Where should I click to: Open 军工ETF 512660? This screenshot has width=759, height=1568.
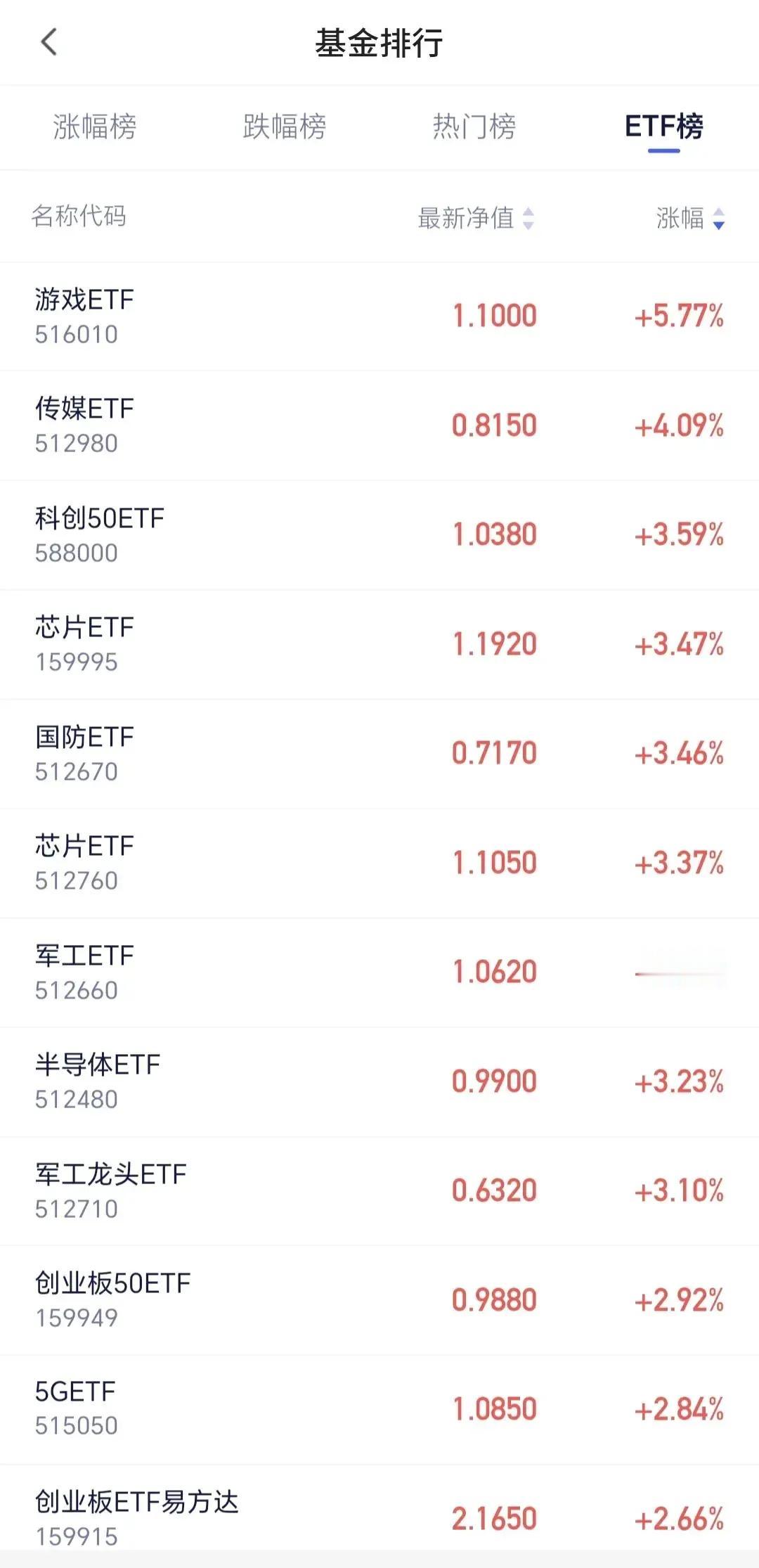pos(379,972)
